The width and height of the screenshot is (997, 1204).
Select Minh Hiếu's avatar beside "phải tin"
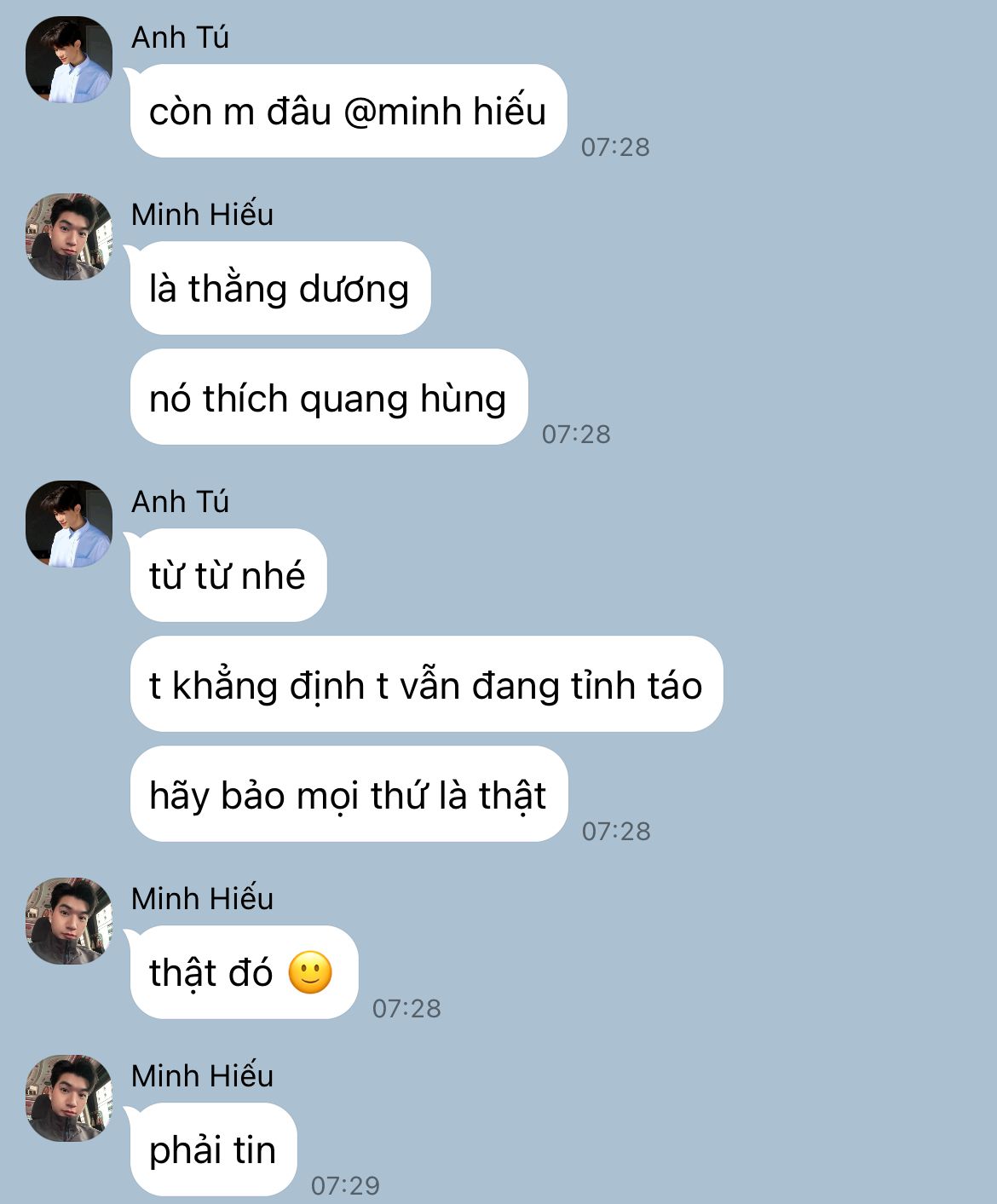click(69, 1098)
